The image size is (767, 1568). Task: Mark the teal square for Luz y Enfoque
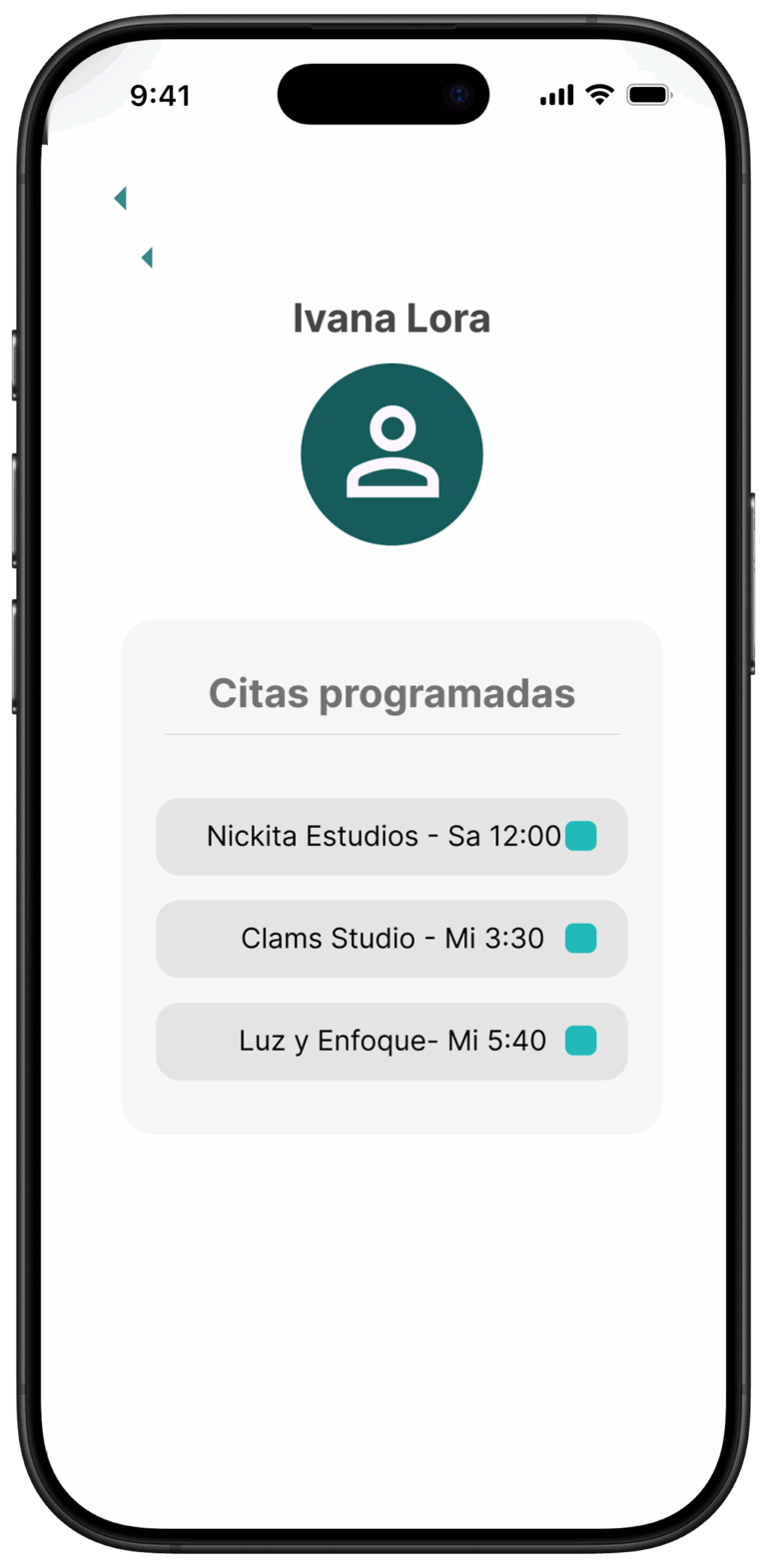(x=581, y=1041)
